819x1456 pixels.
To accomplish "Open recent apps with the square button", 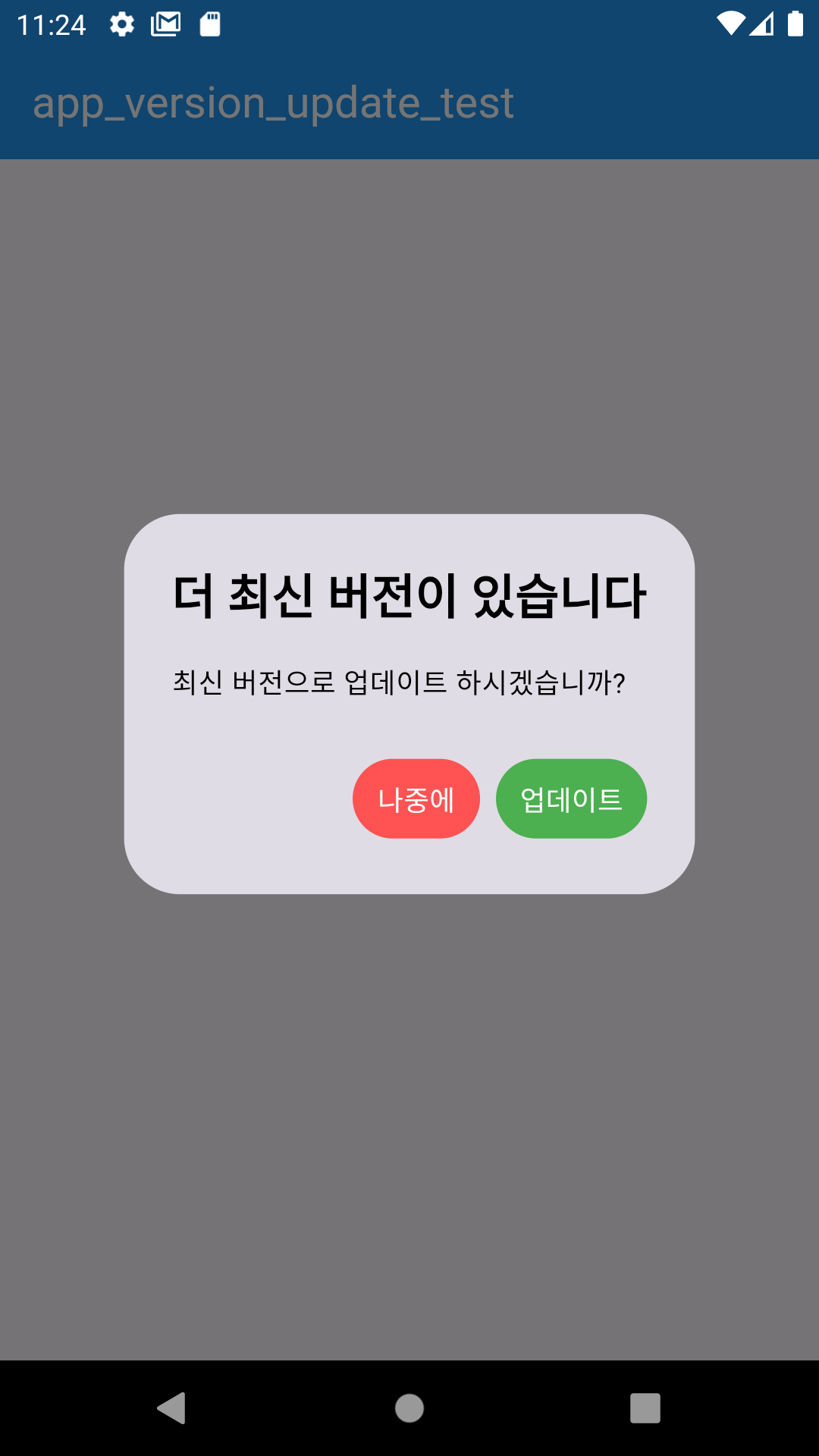I will click(645, 1408).
